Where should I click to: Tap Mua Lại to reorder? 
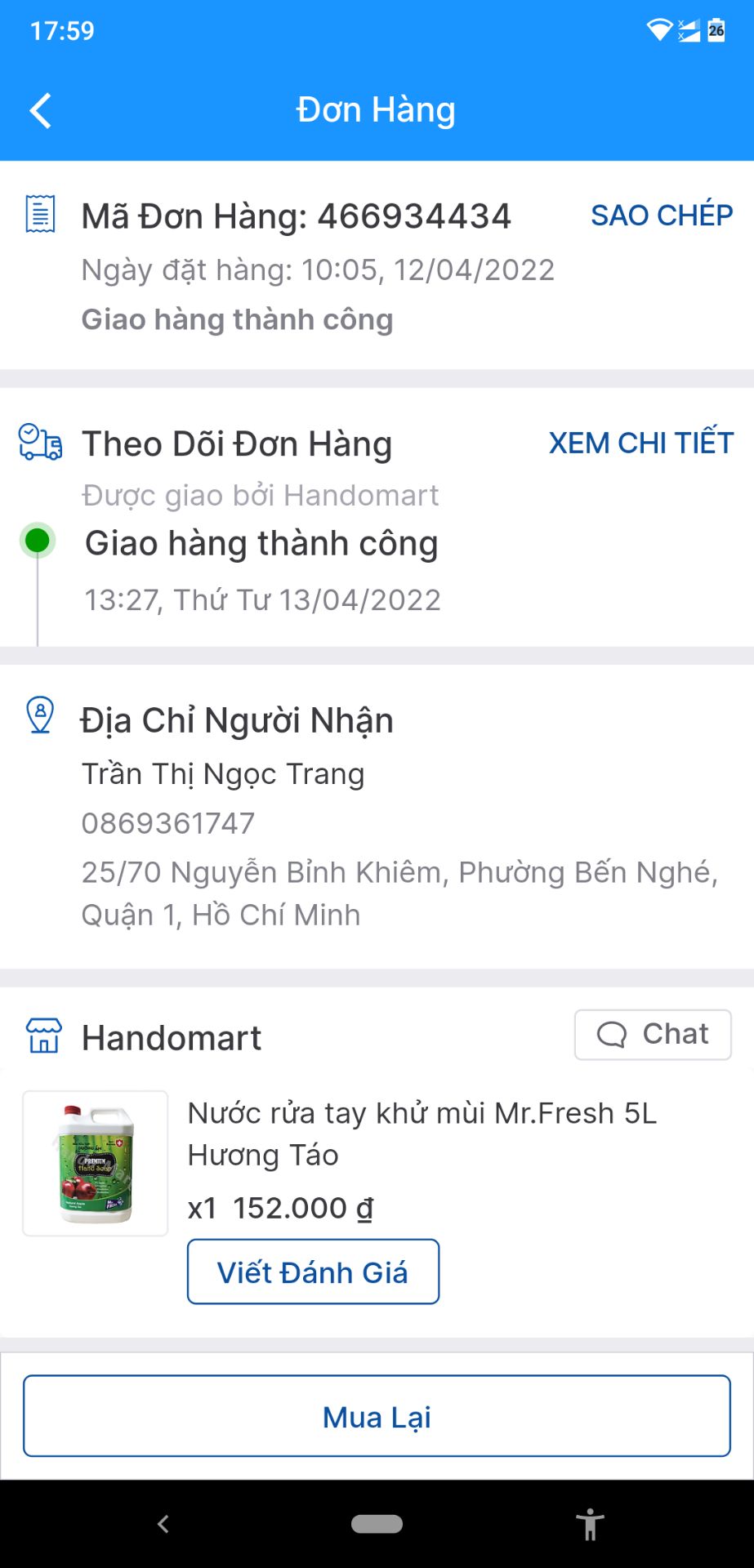point(377,1416)
